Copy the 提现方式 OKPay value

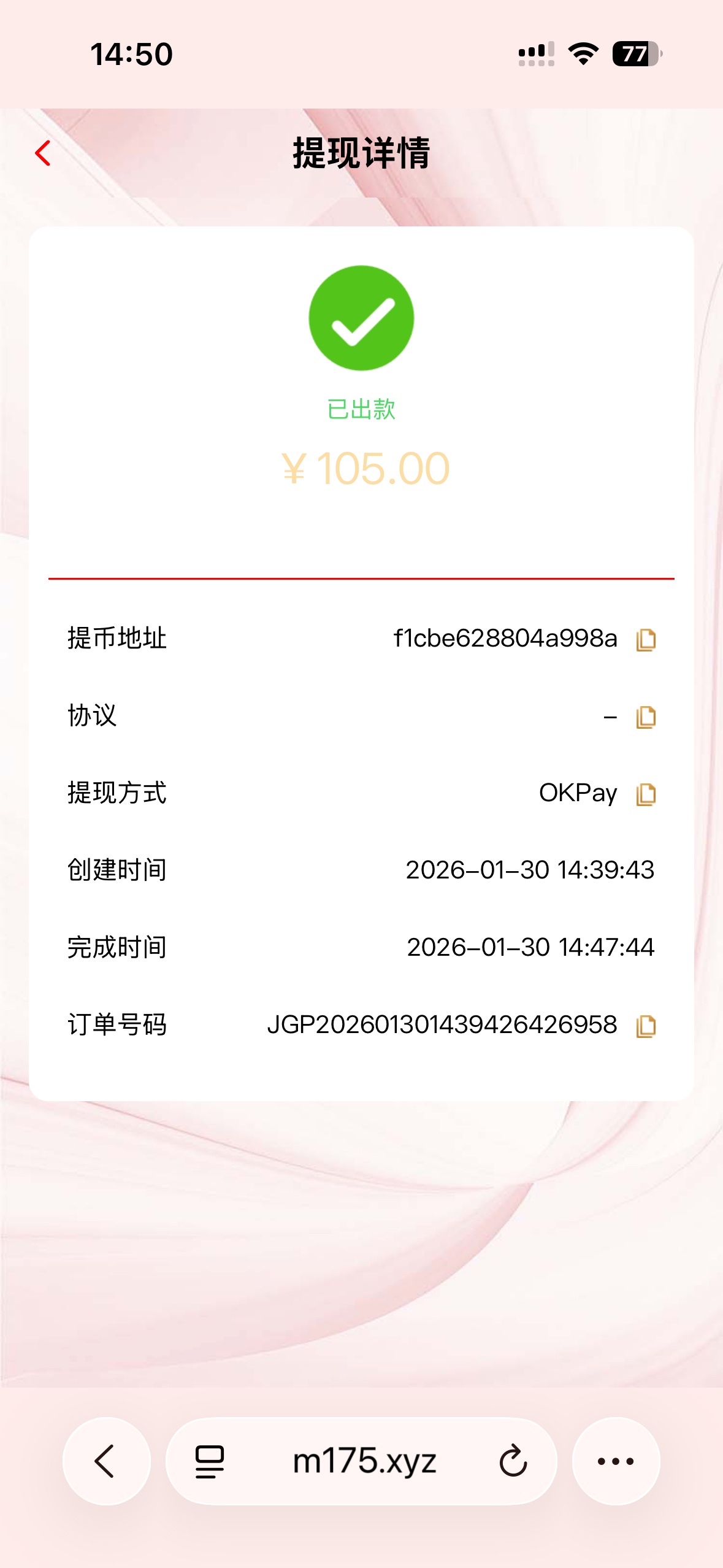point(646,794)
